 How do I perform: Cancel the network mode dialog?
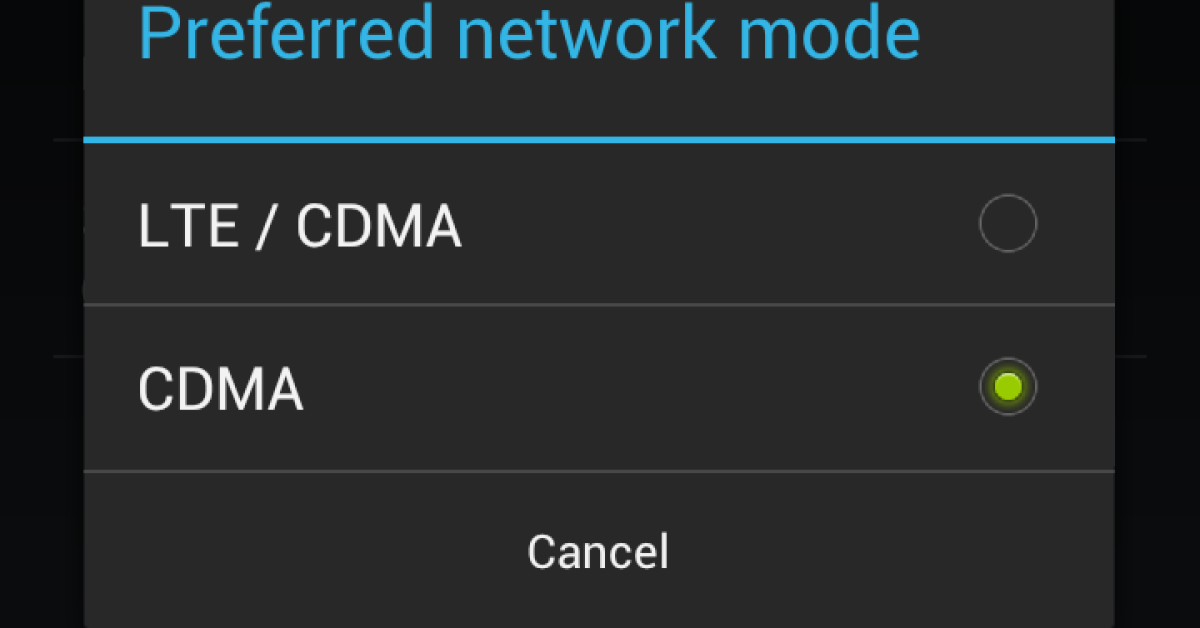(598, 551)
